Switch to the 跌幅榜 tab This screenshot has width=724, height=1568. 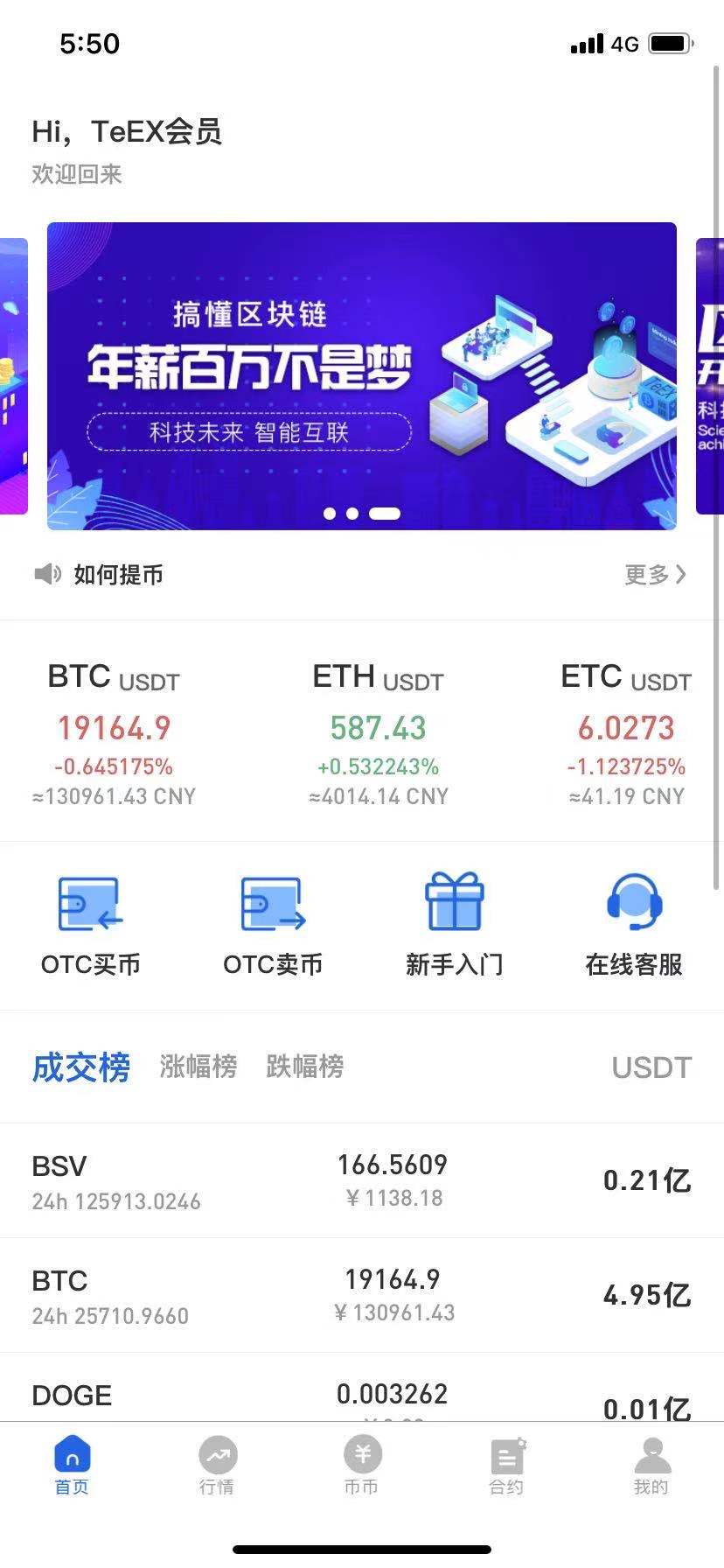[x=303, y=1067]
